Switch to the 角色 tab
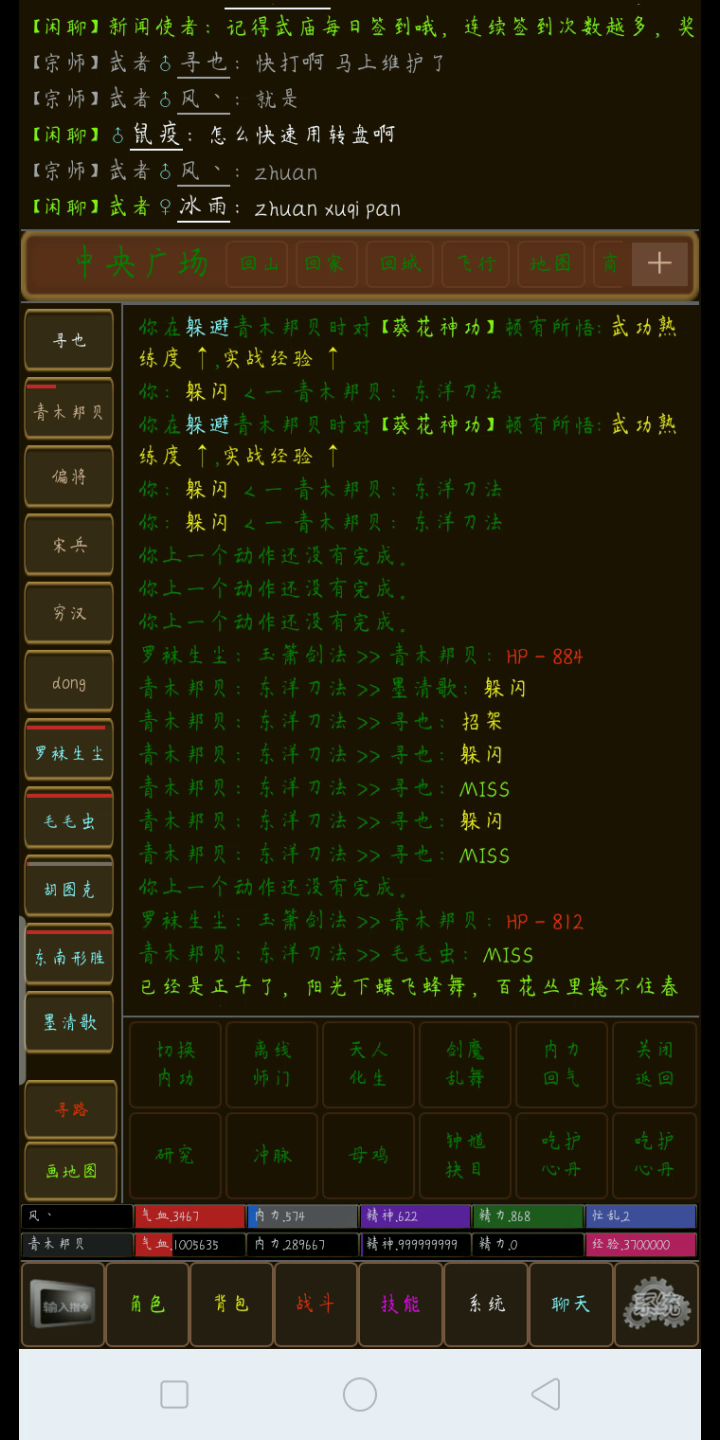 tap(147, 1304)
